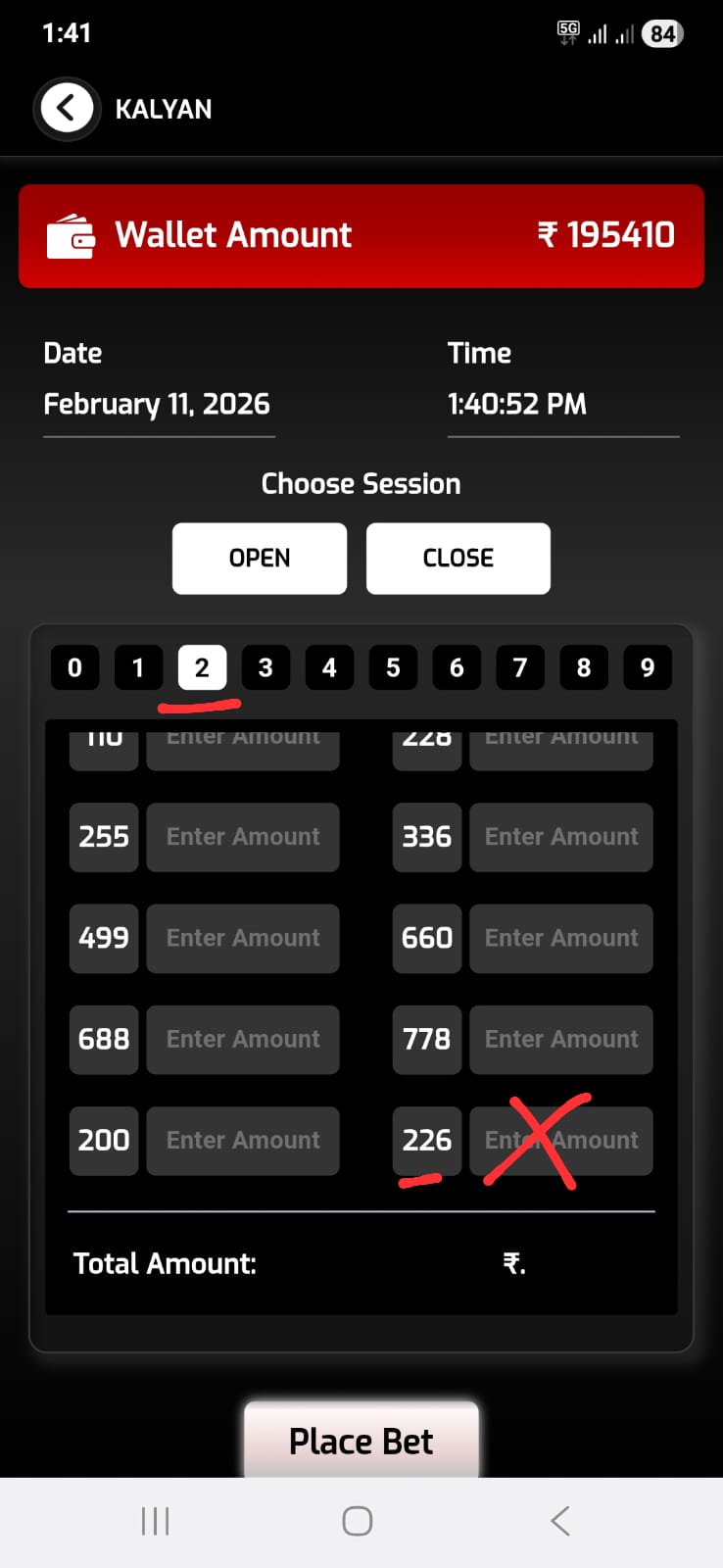Switch to digit 0 tab

point(74,667)
